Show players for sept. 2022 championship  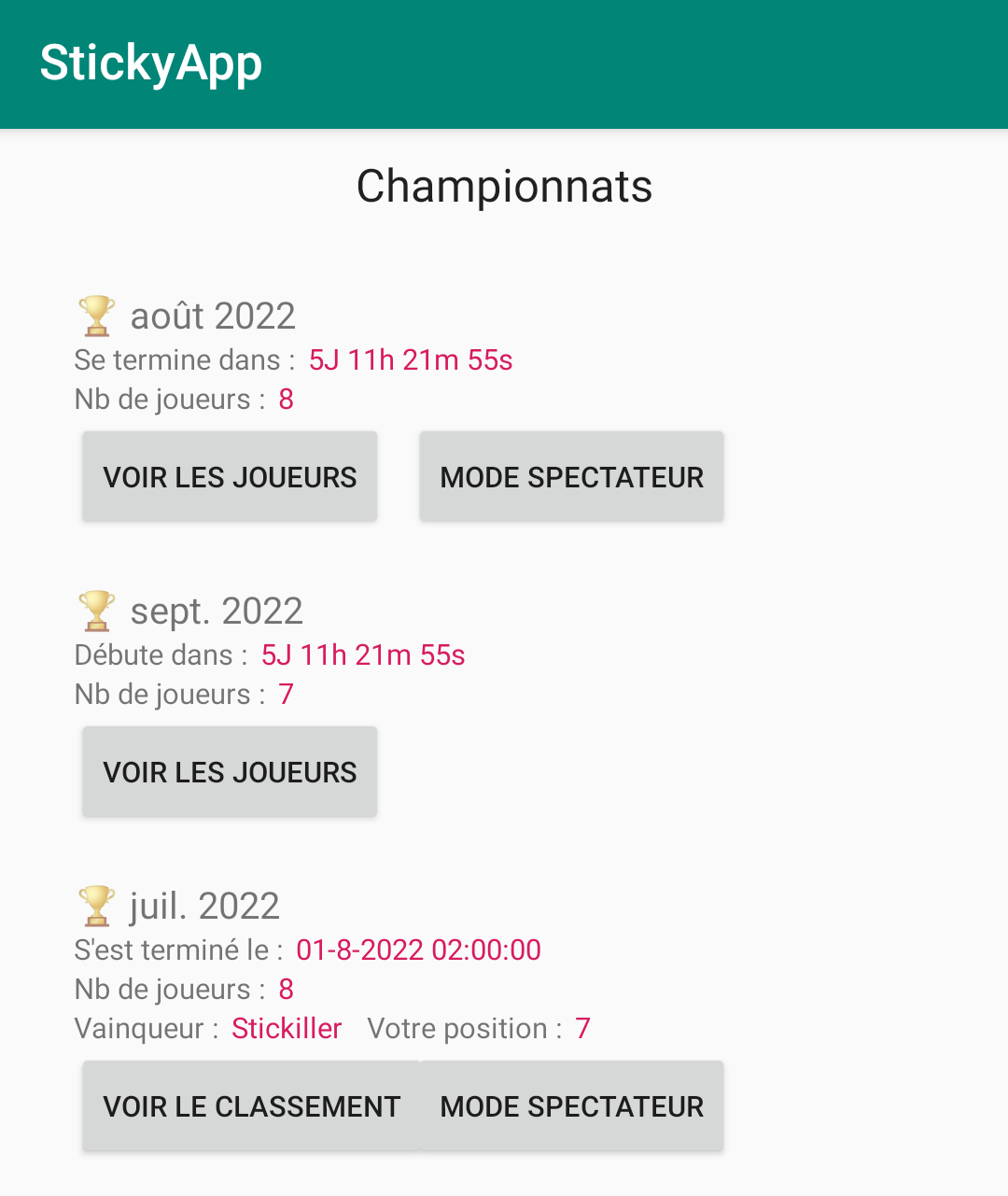tap(230, 772)
